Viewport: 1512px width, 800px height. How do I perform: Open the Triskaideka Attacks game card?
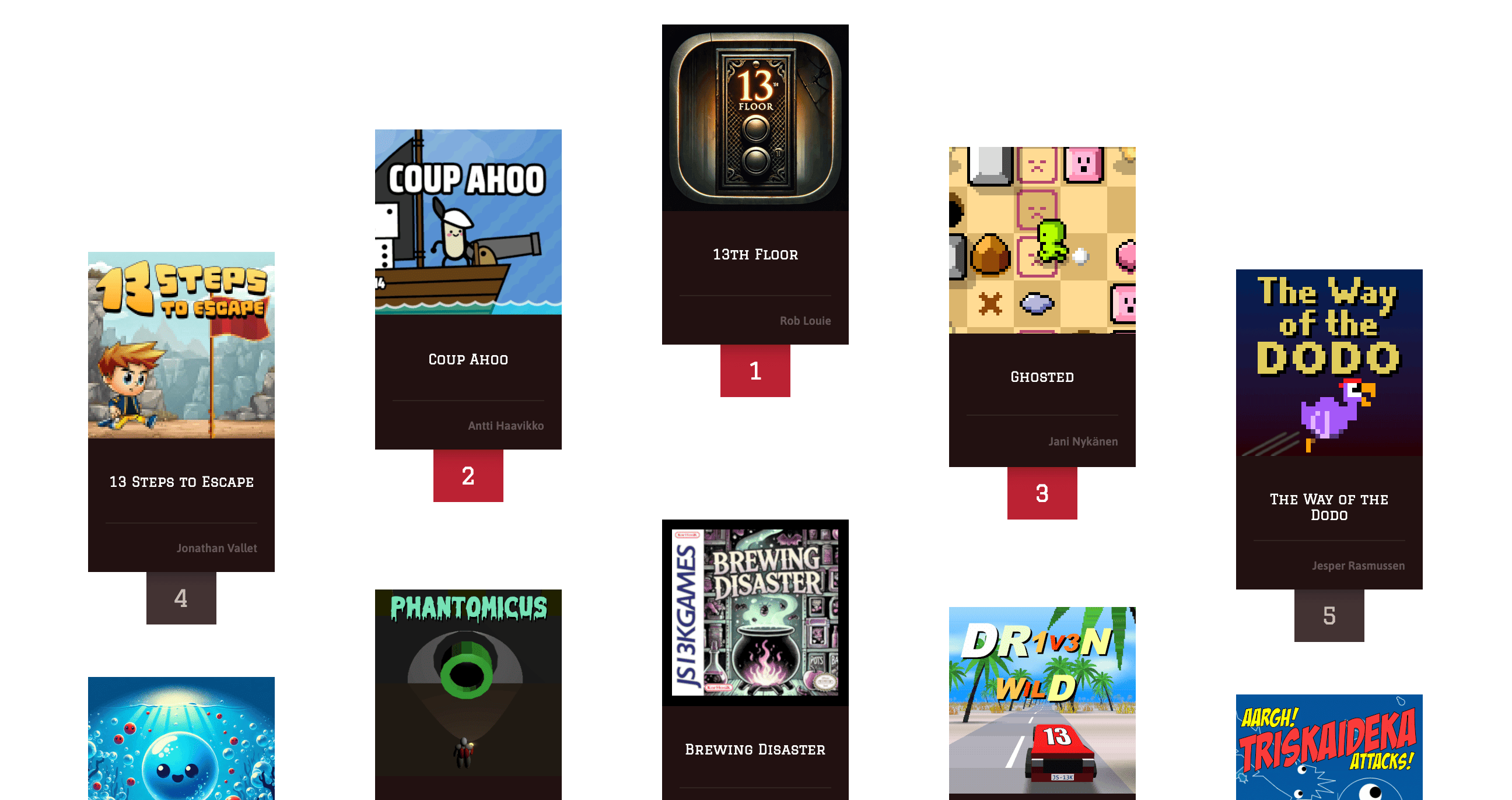[x=1328, y=746]
